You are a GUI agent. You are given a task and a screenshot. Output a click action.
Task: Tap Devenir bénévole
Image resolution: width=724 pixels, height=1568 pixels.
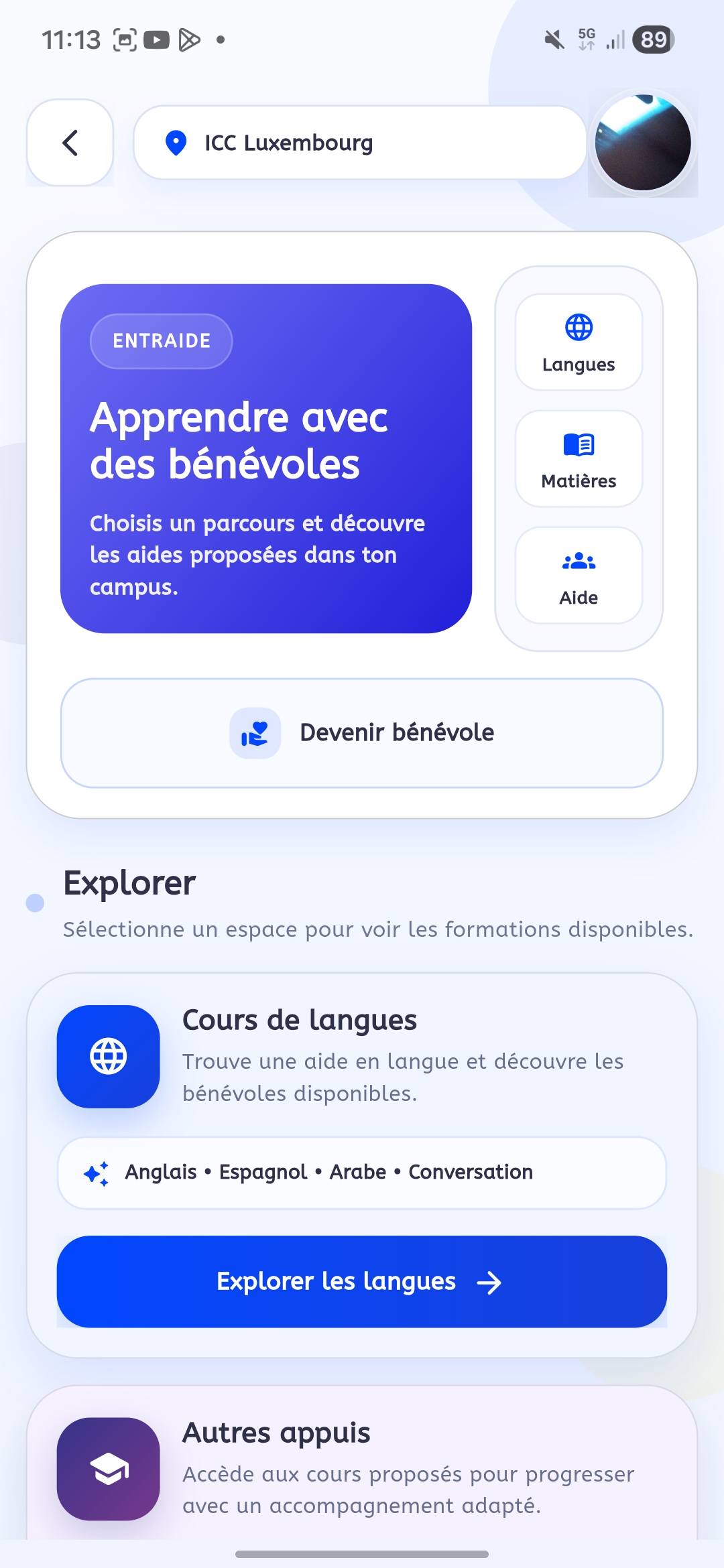[x=362, y=733]
